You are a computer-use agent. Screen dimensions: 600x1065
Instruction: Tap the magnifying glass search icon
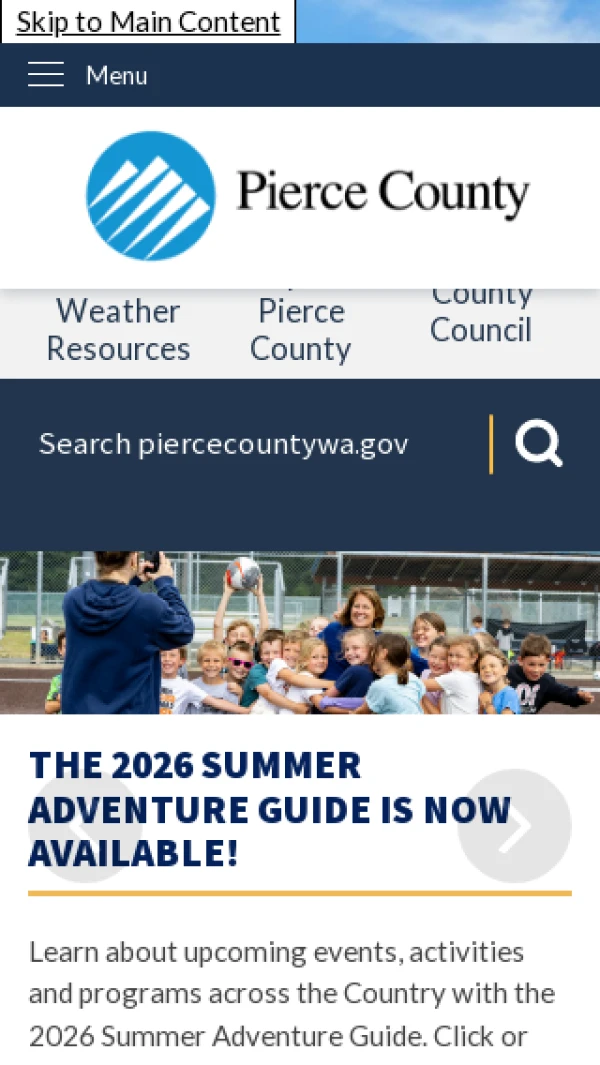tap(538, 444)
